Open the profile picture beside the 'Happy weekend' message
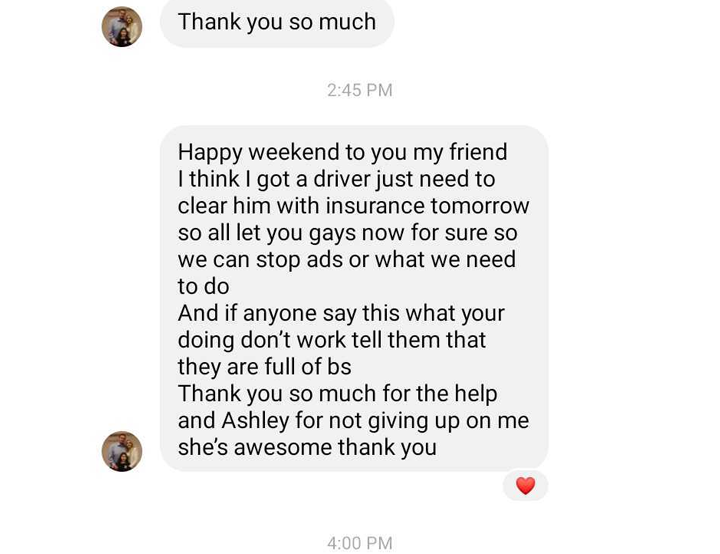Image resolution: width=720 pixels, height=554 pixels. coord(122,451)
